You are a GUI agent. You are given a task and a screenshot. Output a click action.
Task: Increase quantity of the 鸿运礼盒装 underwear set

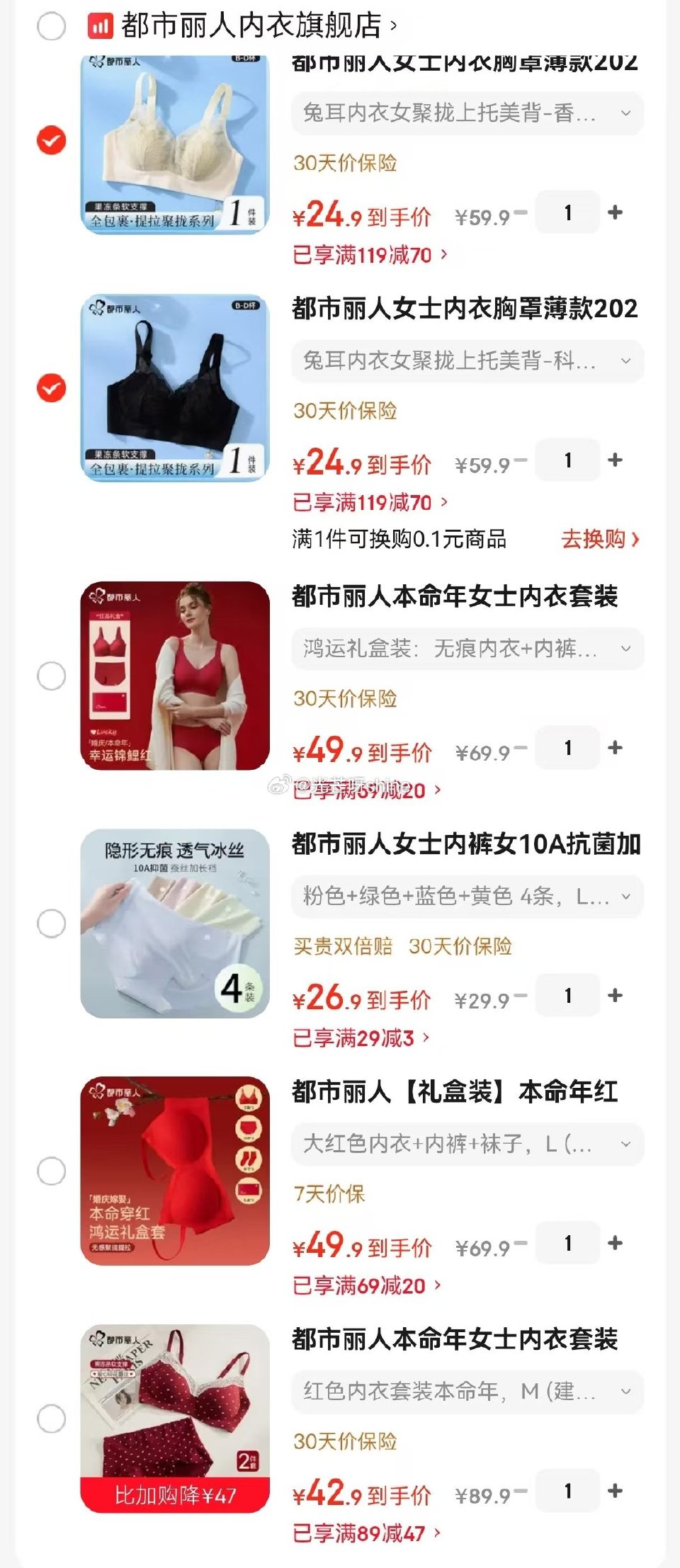coord(613,747)
